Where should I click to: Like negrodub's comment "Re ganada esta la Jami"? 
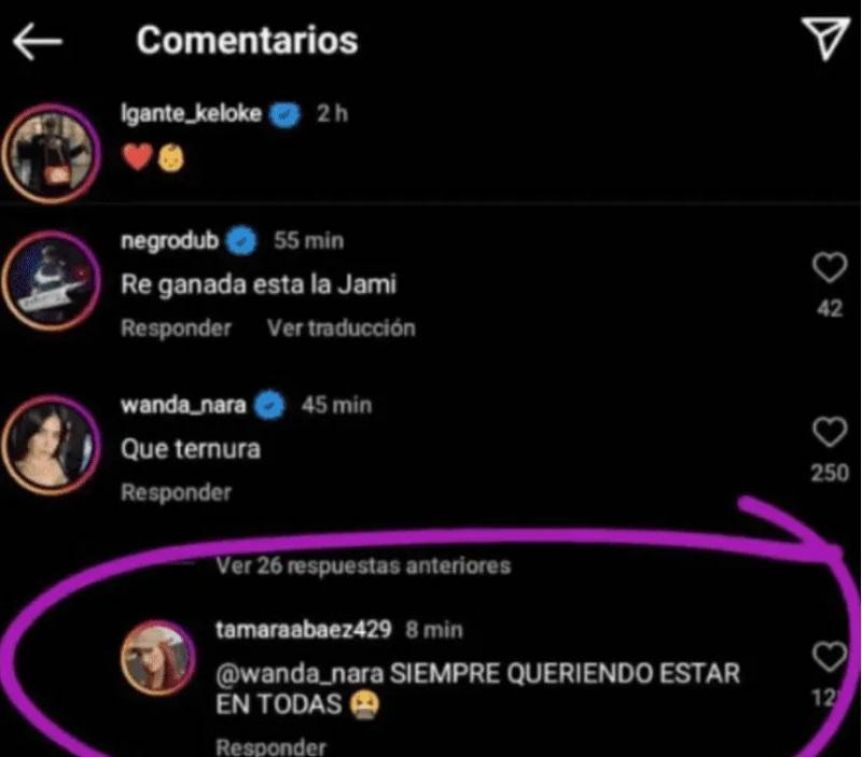click(829, 267)
